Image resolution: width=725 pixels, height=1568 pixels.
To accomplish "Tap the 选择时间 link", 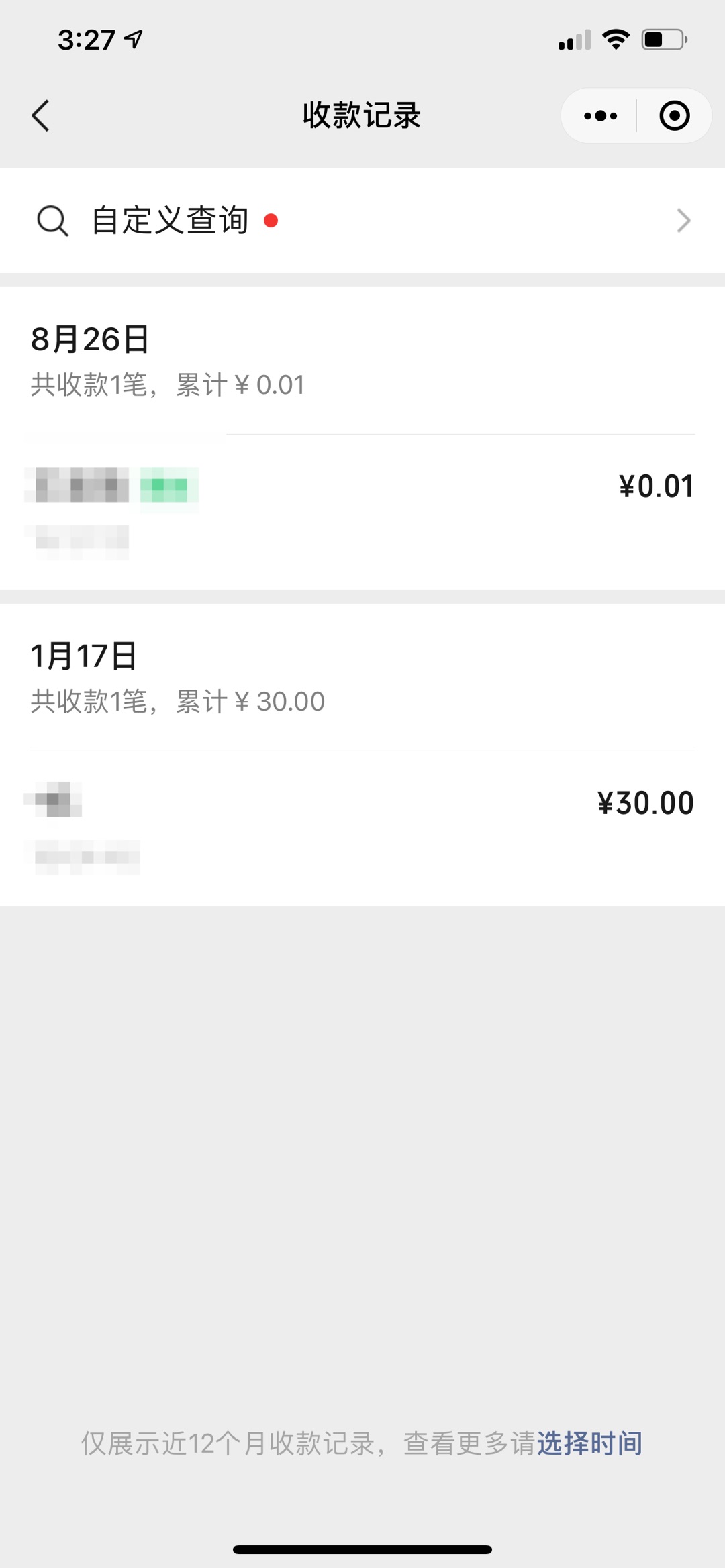I will tap(589, 1443).
